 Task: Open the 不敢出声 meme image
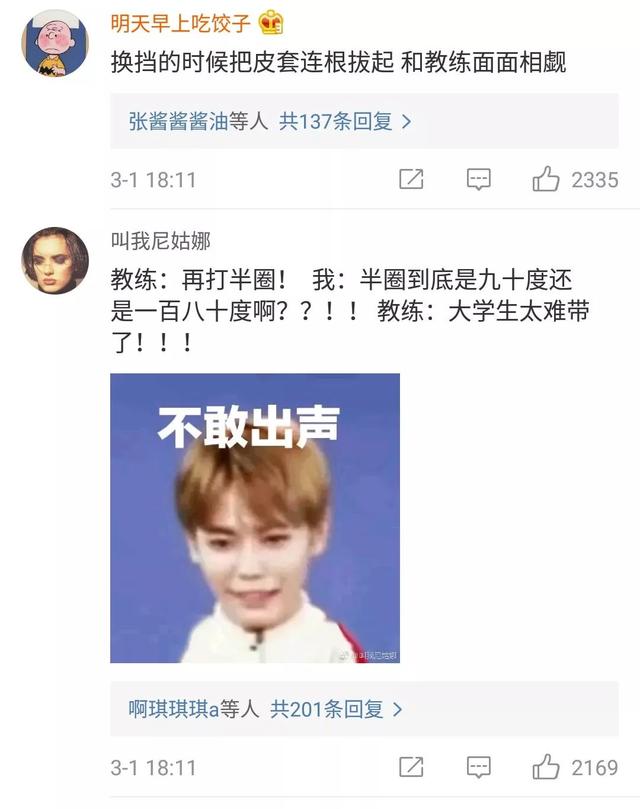[x=255, y=517]
